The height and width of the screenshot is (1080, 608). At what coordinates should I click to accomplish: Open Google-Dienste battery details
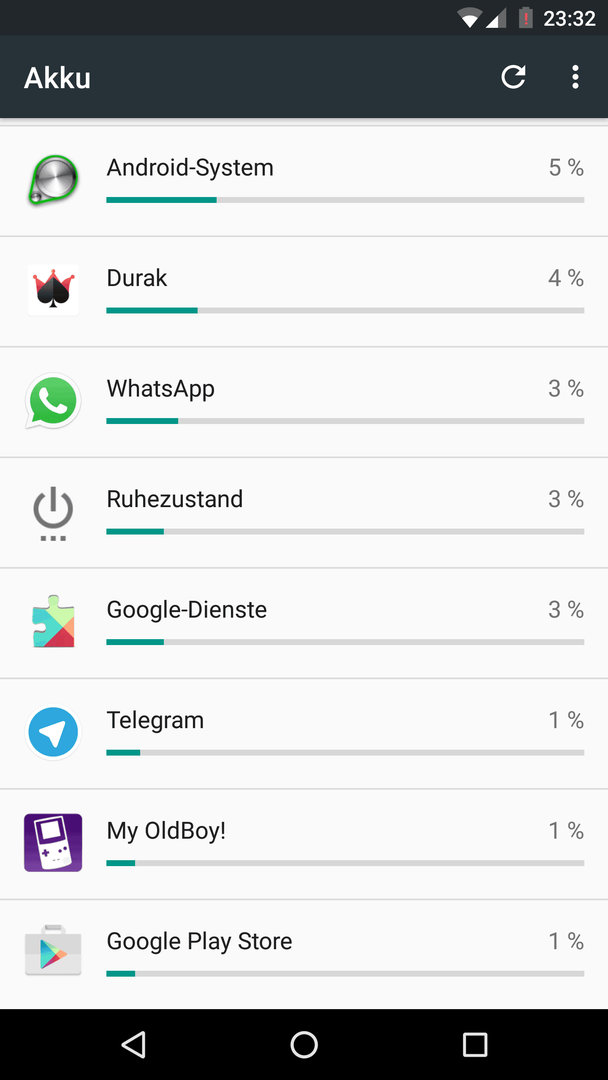pyautogui.click(x=304, y=623)
